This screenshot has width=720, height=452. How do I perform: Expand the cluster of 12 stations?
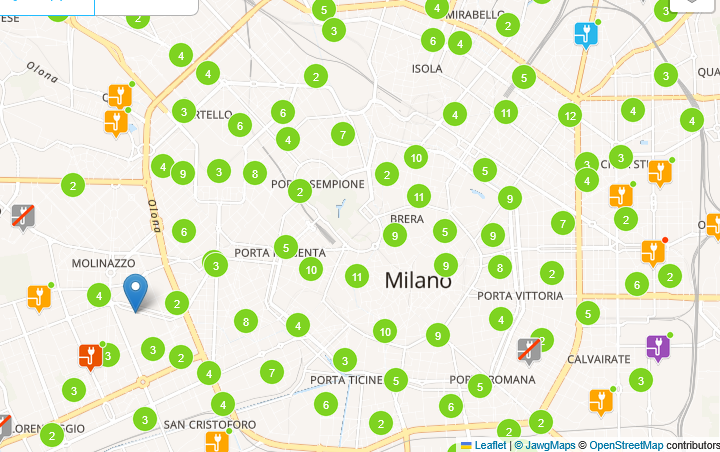point(570,115)
